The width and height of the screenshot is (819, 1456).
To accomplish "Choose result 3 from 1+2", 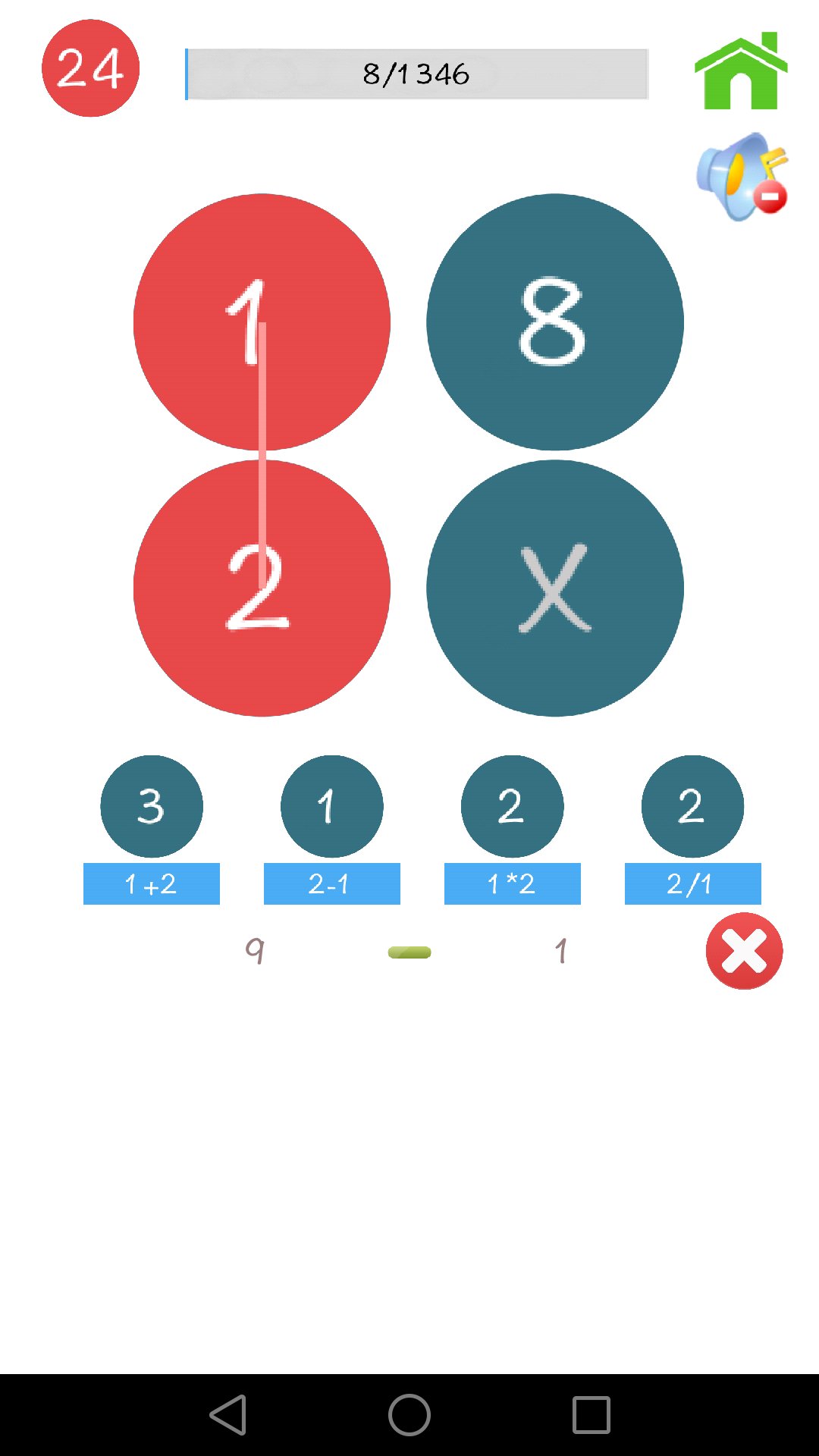I will pyautogui.click(x=152, y=806).
